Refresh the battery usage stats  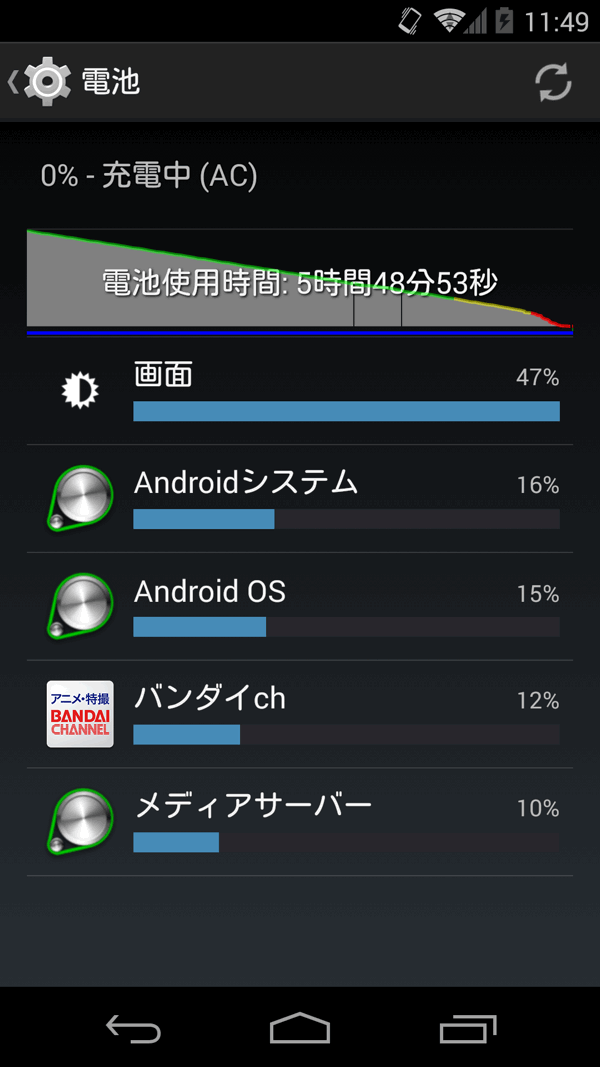(x=553, y=82)
